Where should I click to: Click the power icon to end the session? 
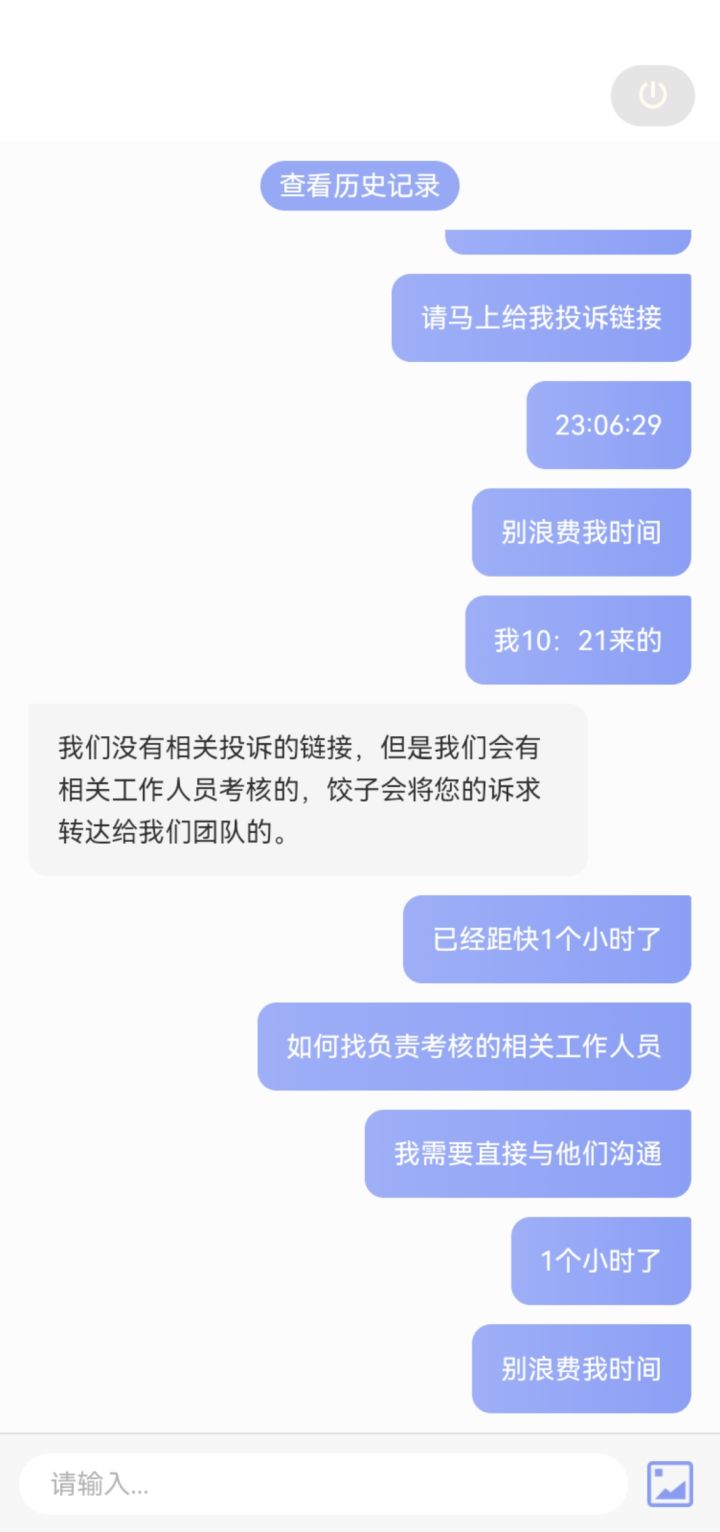pyautogui.click(x=652, y=95)
